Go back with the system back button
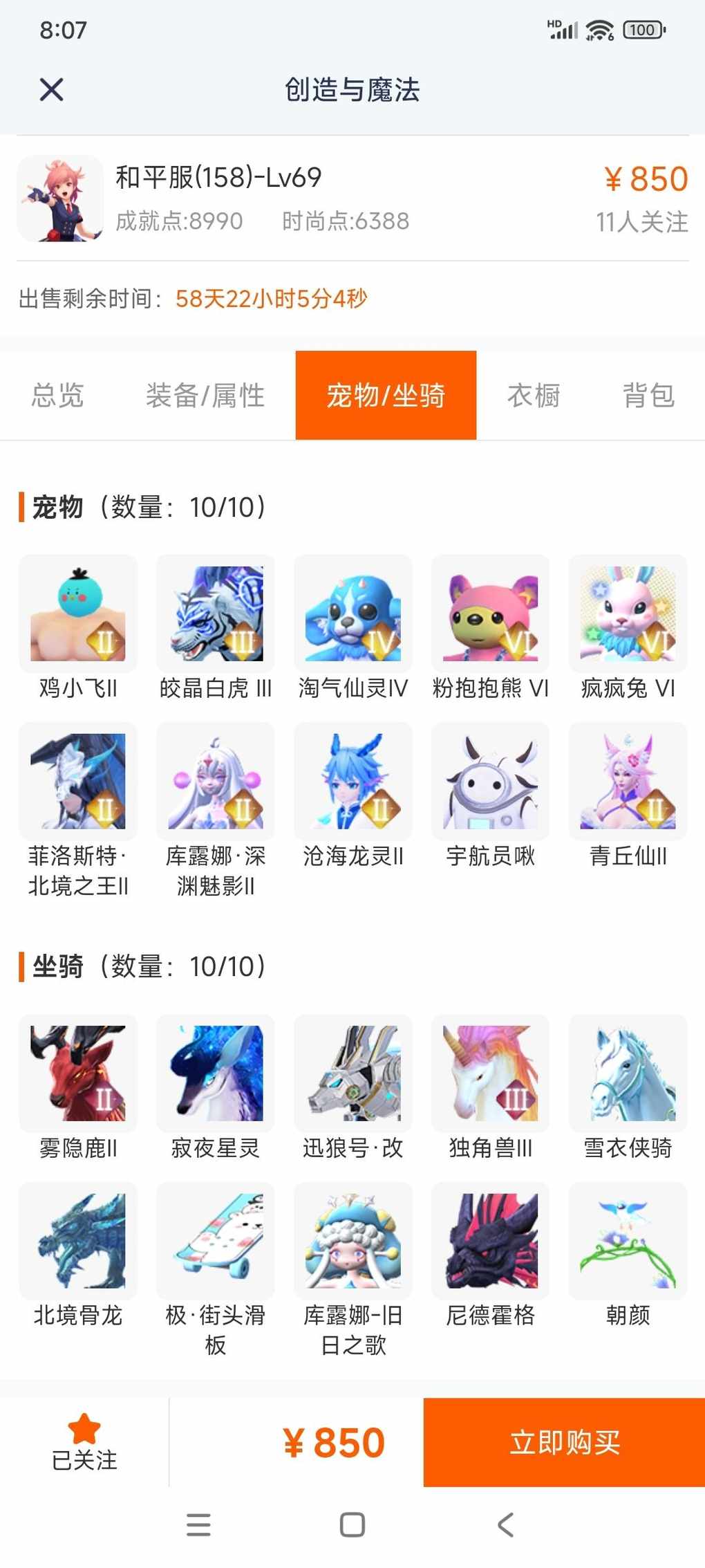 pos(505,1524)
